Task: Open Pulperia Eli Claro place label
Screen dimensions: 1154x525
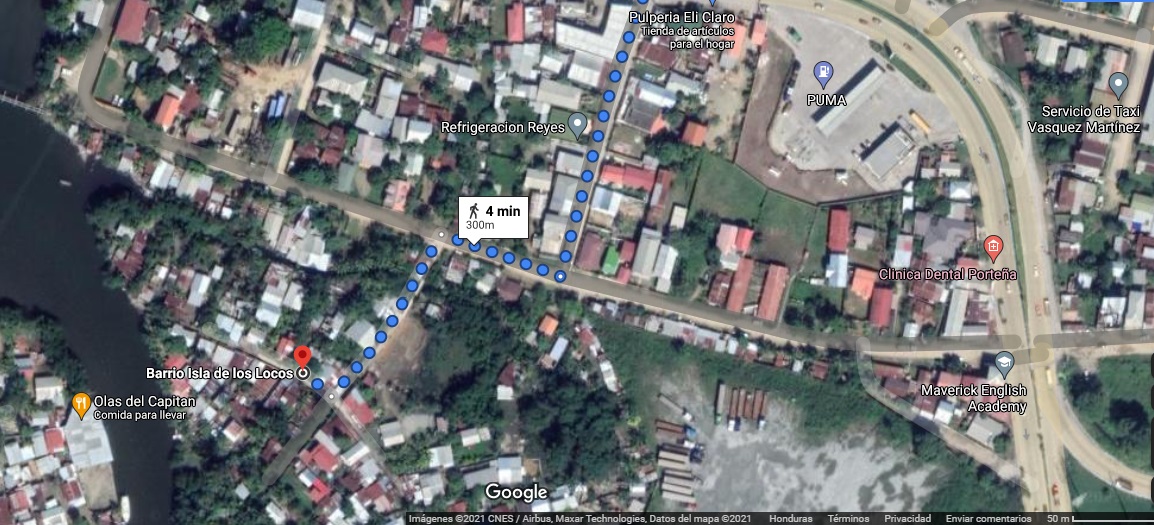Action: click(682, 18)
